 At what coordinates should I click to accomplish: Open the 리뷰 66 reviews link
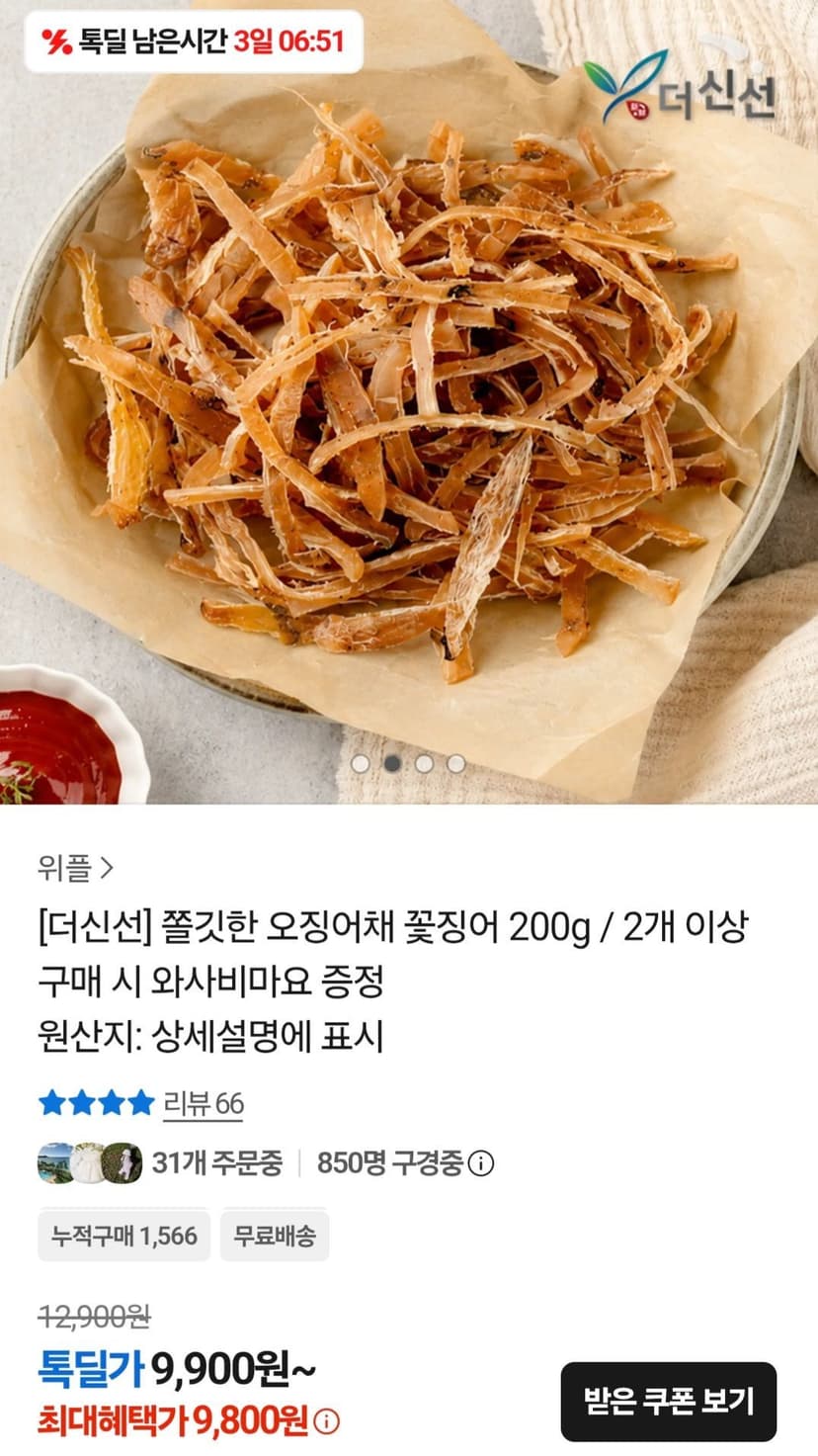(203, 1103)
